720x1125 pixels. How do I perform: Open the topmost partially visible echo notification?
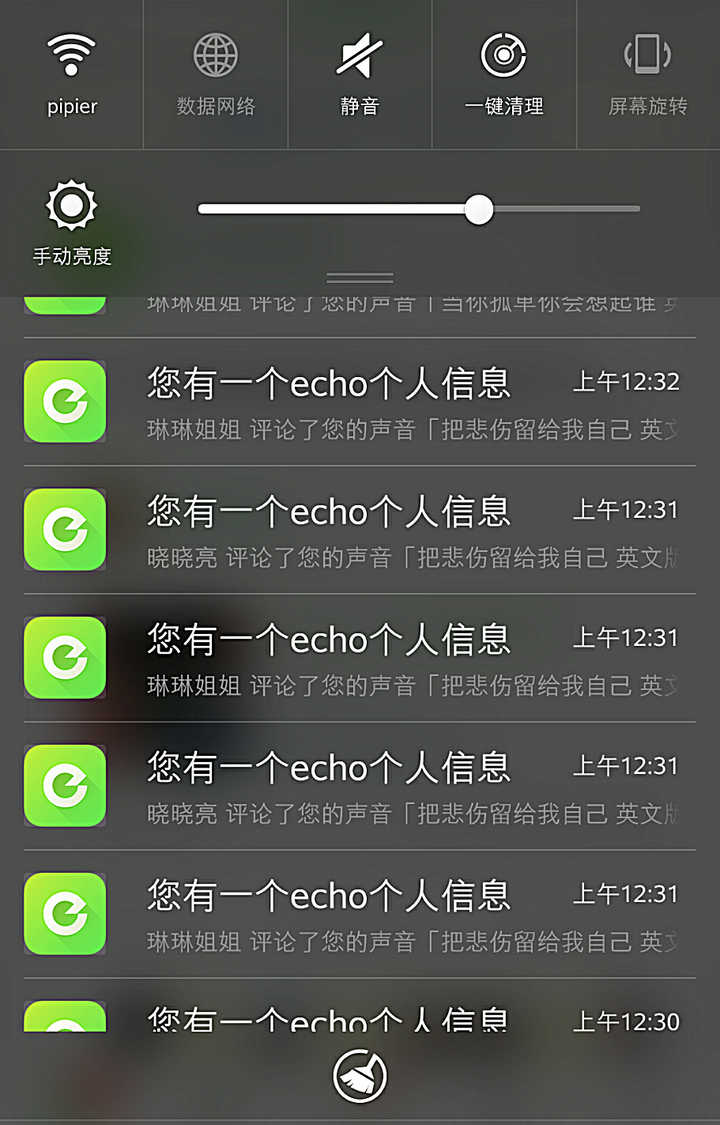coord(360,300)
